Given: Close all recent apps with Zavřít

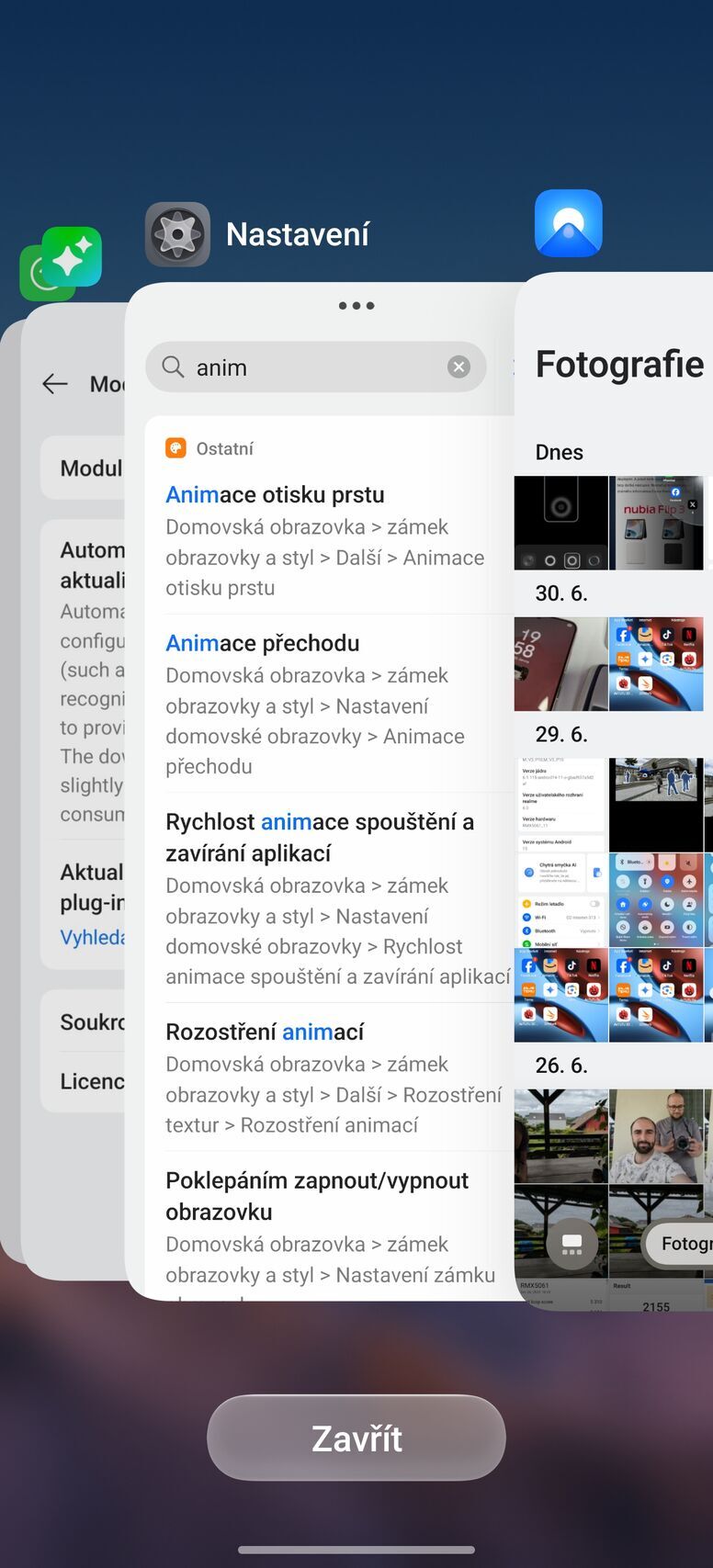Looking at the screenshot, I should pos(356,1438).
